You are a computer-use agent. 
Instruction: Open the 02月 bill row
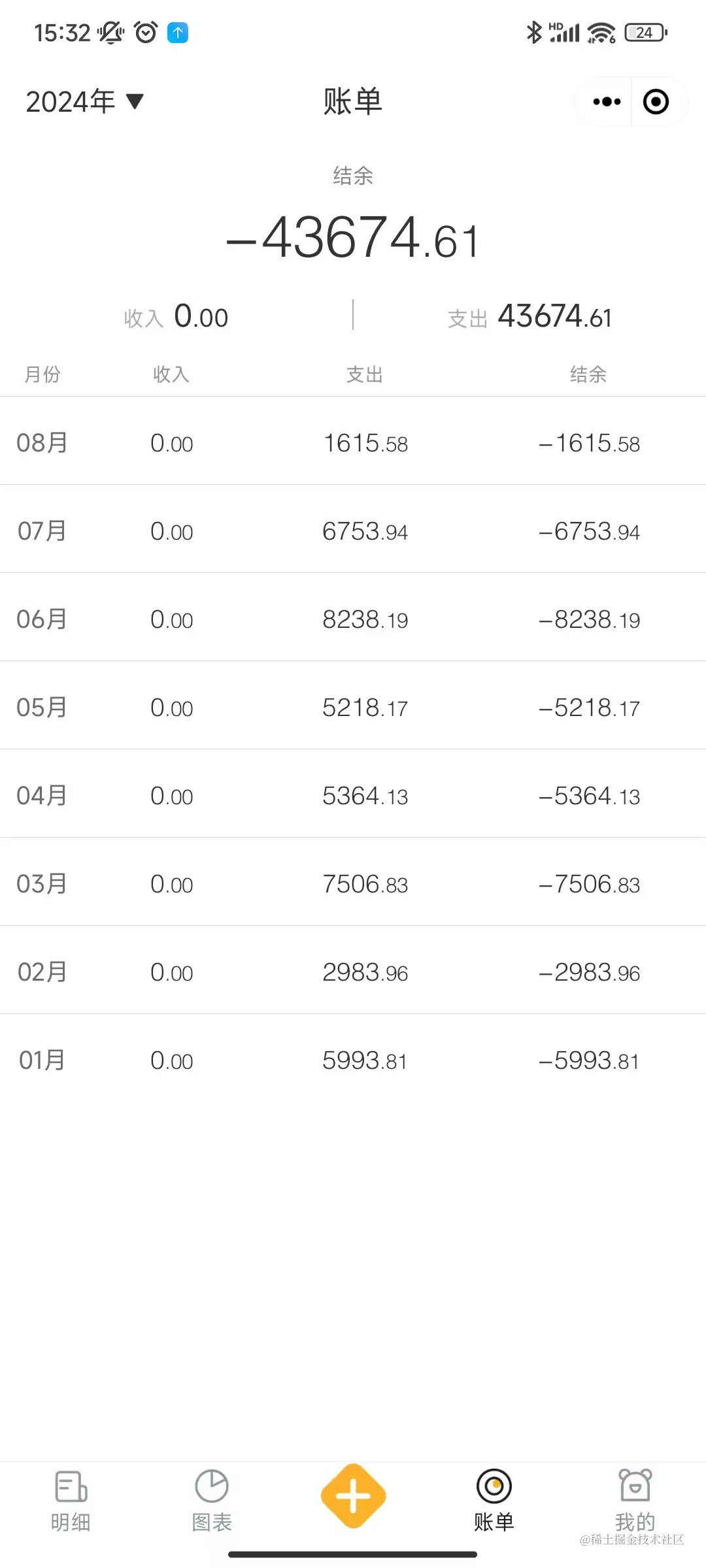(353, 972)
